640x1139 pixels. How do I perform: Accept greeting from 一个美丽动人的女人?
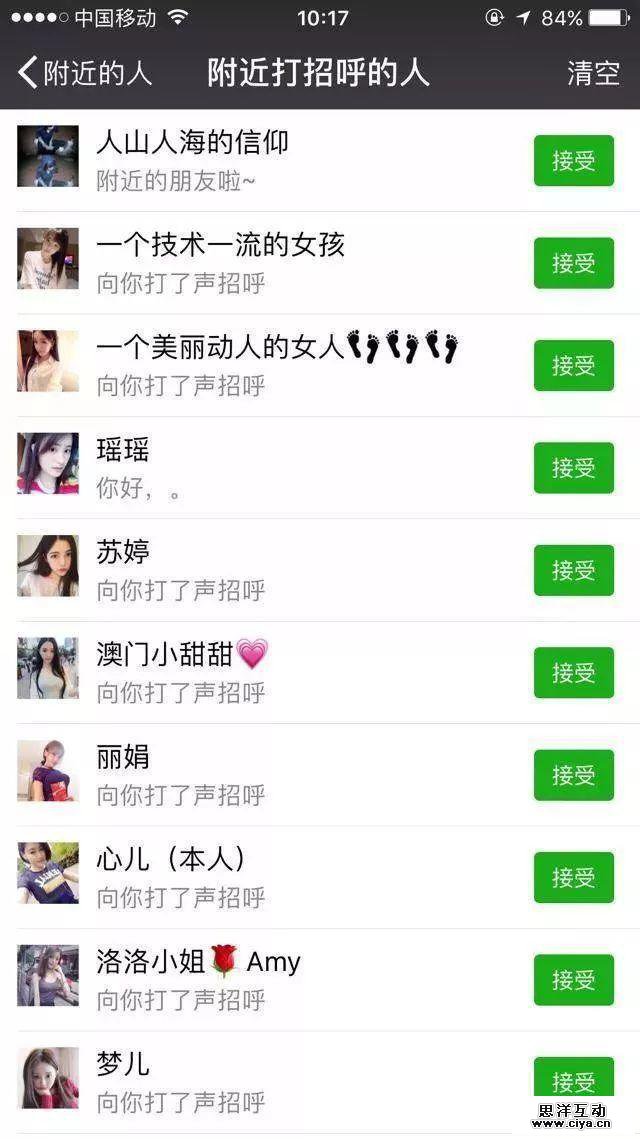point(573,365)
